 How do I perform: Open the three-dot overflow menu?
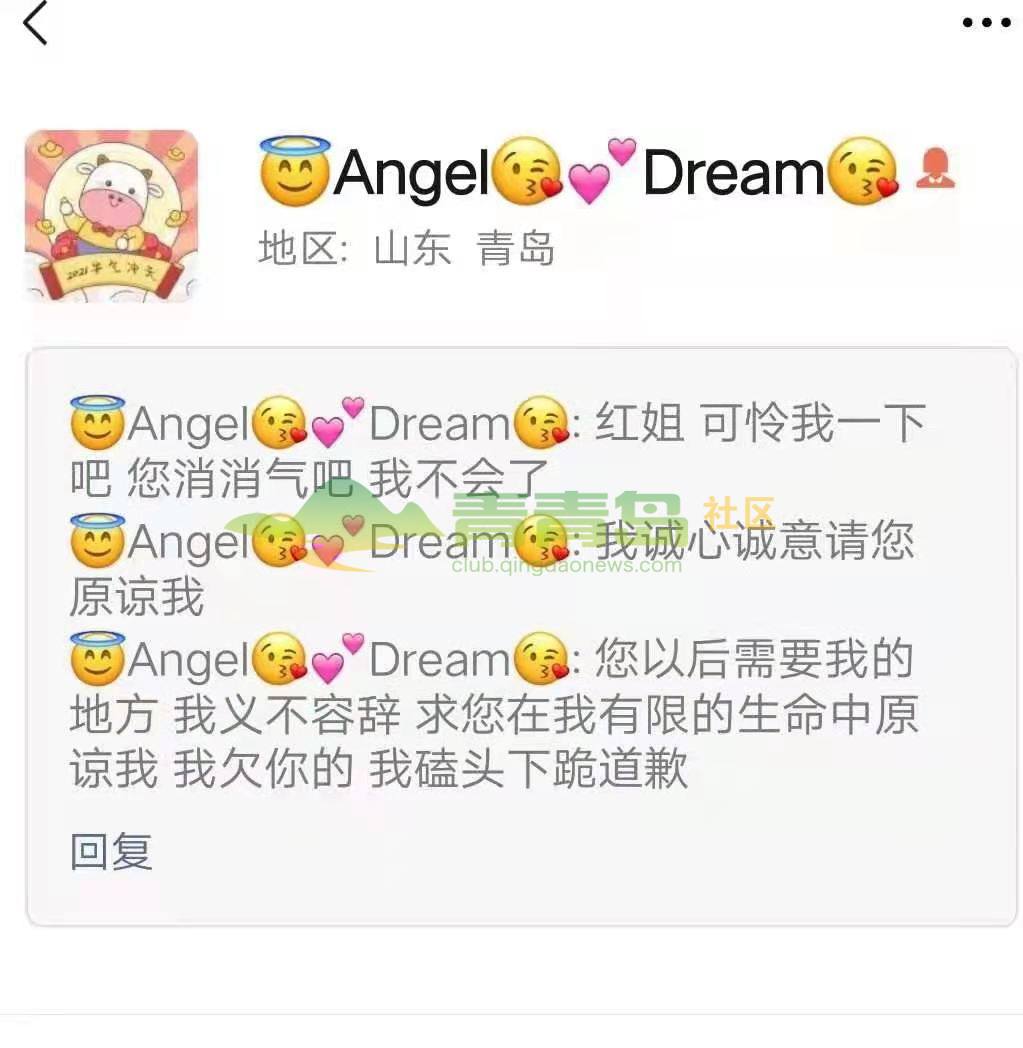click(985, 23)
